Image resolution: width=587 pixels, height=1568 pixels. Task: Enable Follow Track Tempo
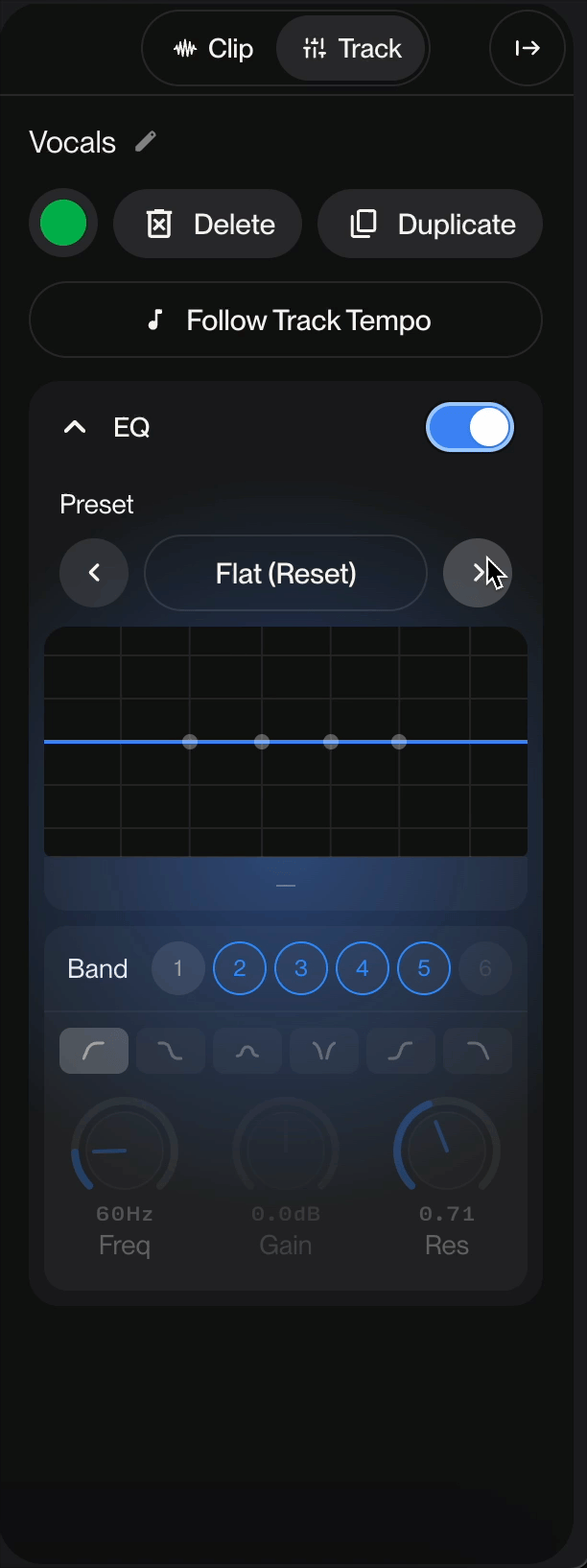(x=286, y=320)
